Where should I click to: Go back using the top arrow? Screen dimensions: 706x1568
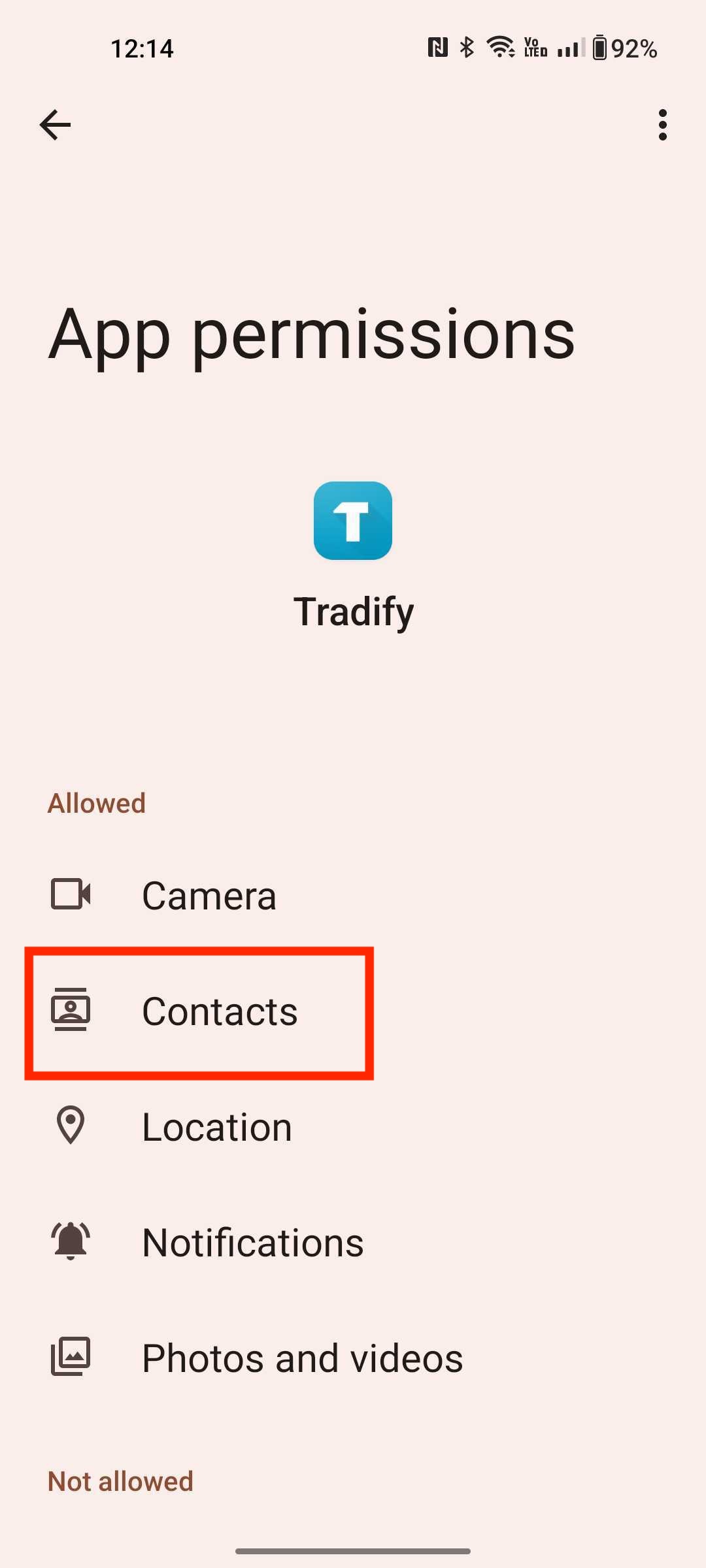point(55,125)
